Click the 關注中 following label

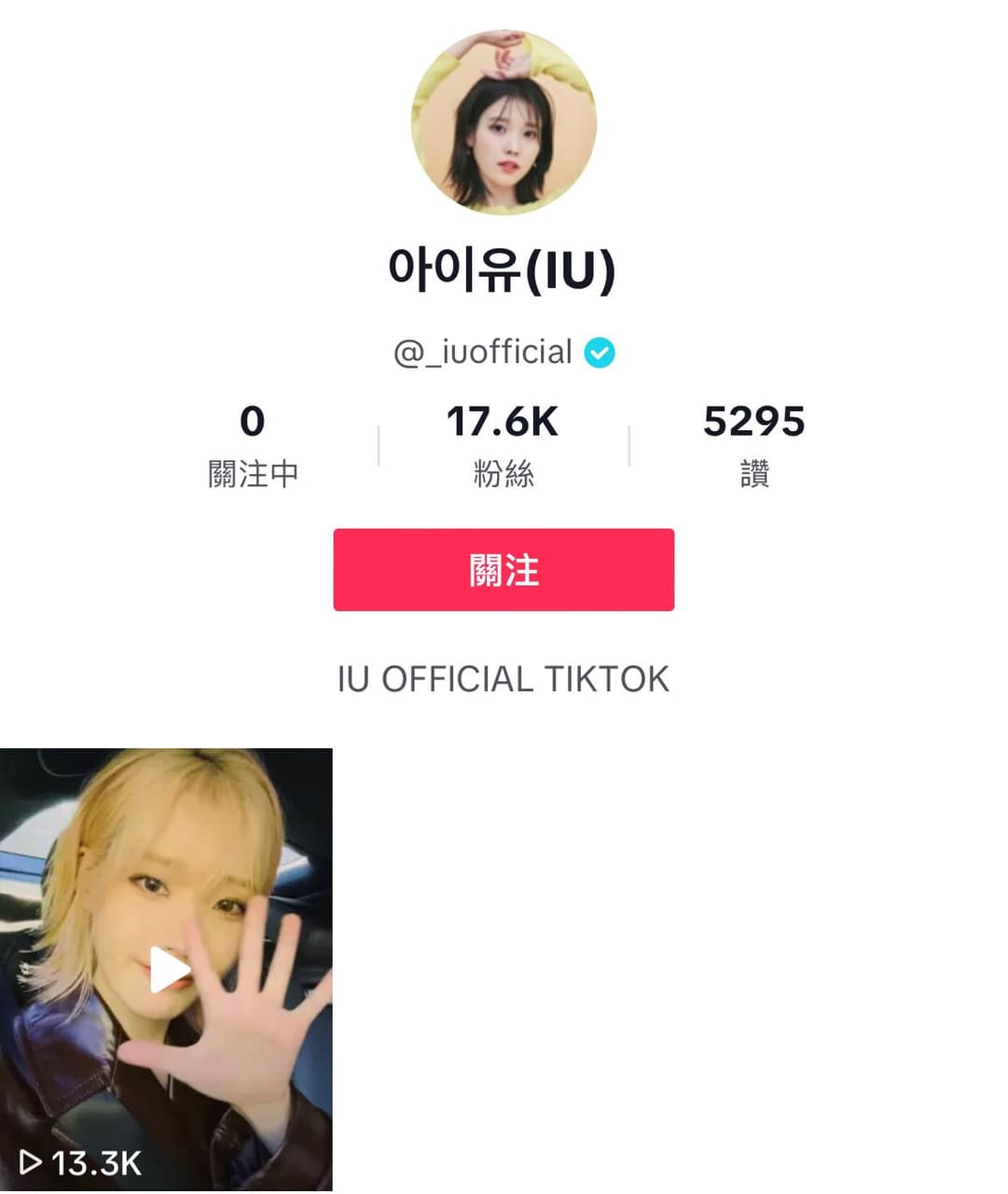[x=253, y=474]
